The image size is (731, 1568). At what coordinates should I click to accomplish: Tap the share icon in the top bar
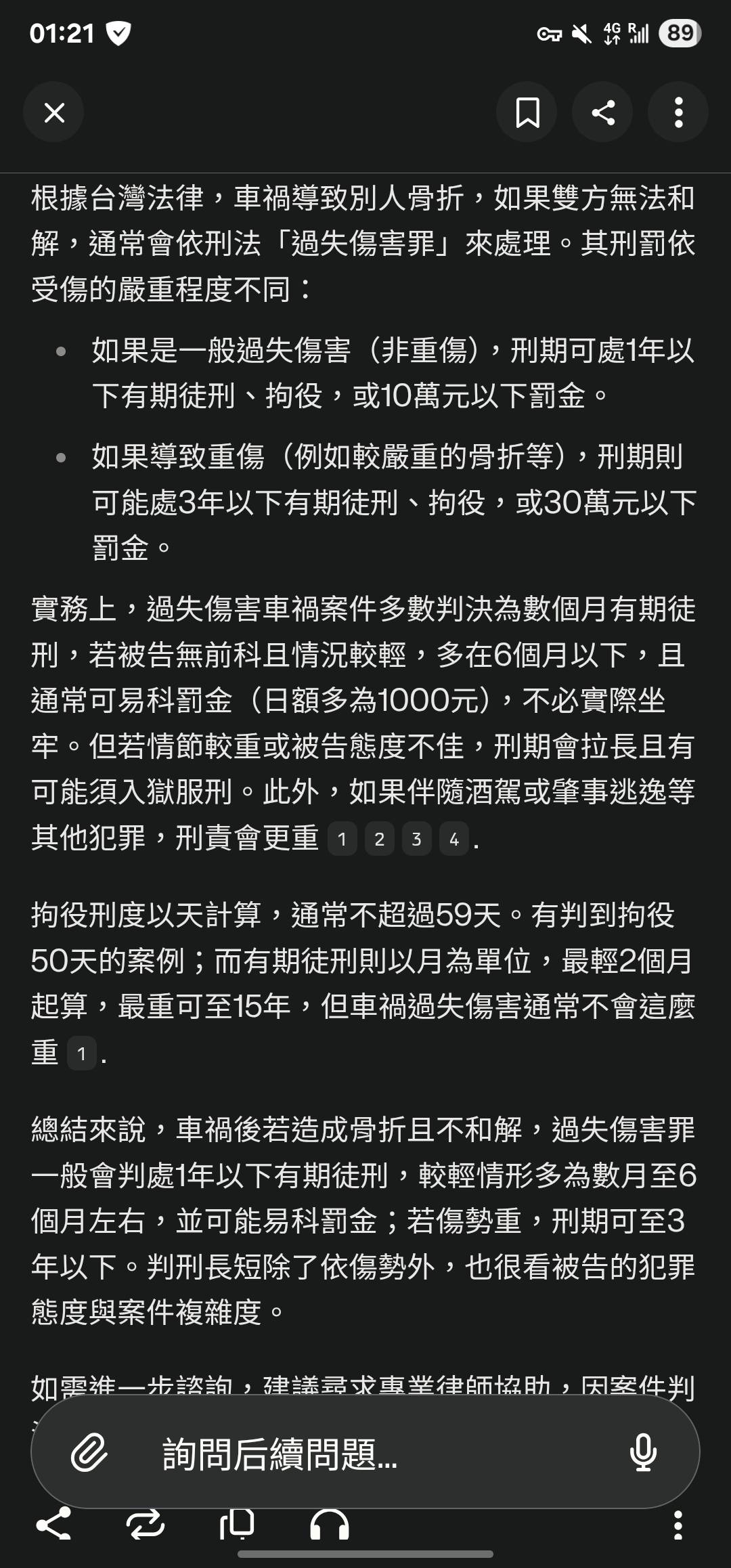(x=603, y=112)
